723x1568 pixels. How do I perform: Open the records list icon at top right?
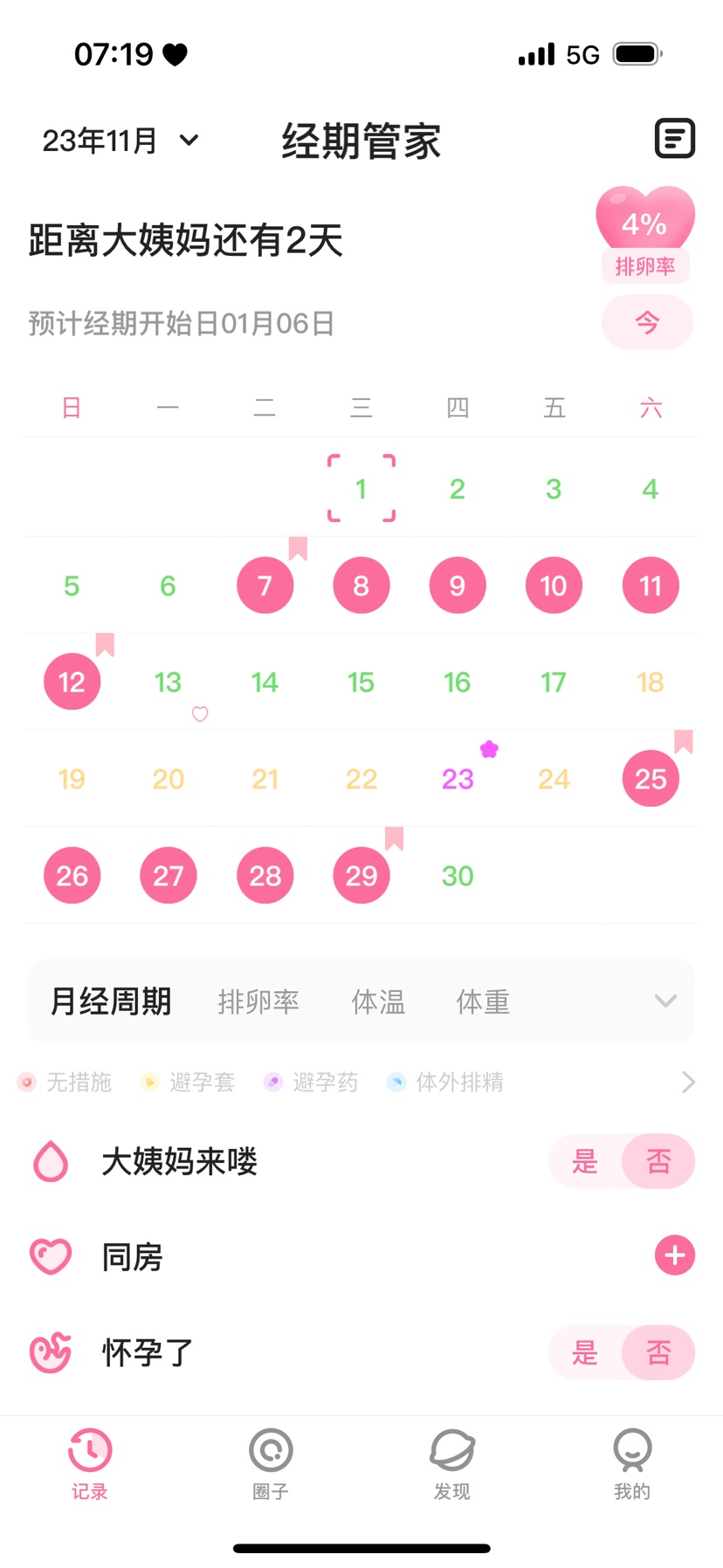point(674,139)
